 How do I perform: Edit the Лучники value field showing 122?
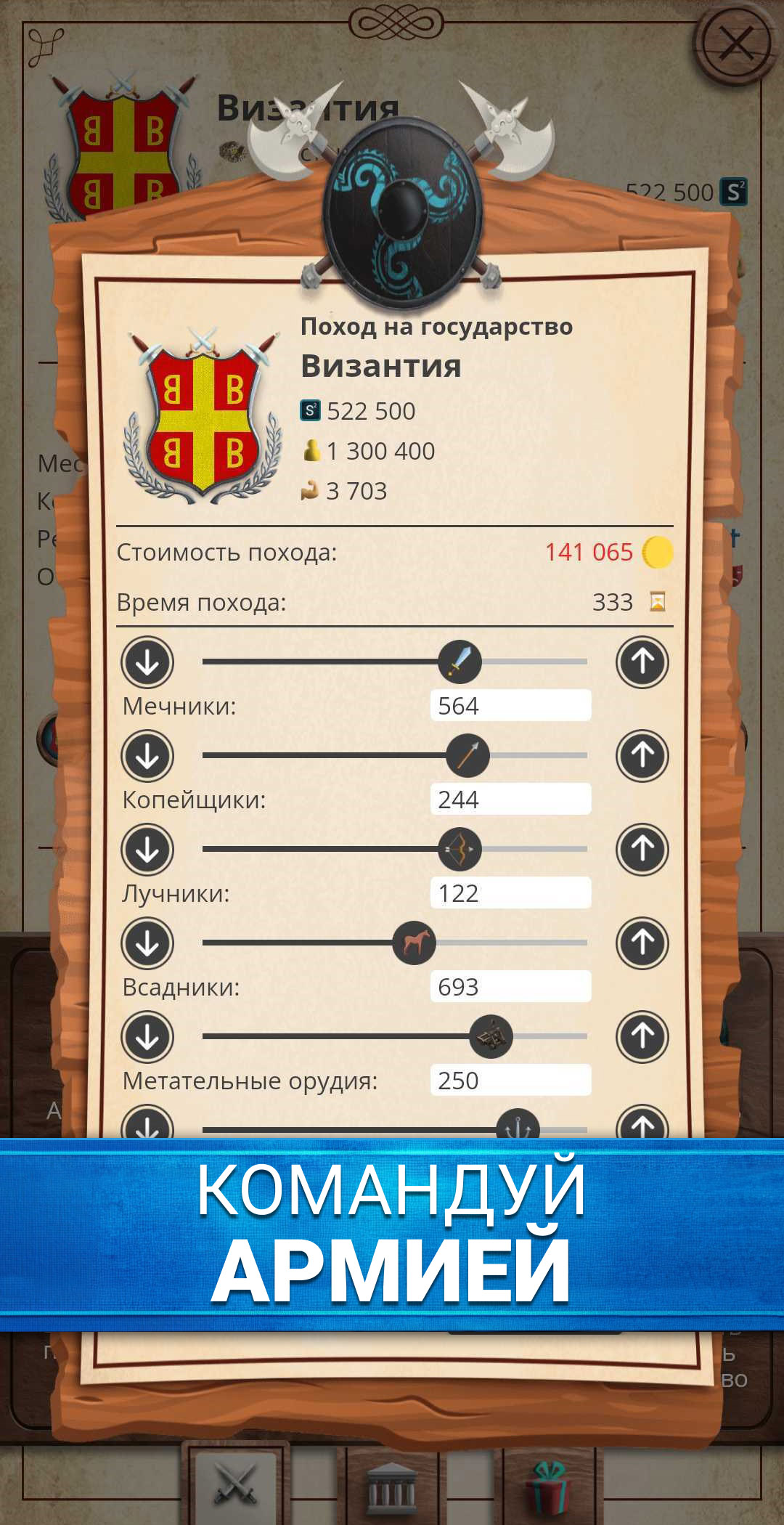pyautogui.click(x=511, y=893)
